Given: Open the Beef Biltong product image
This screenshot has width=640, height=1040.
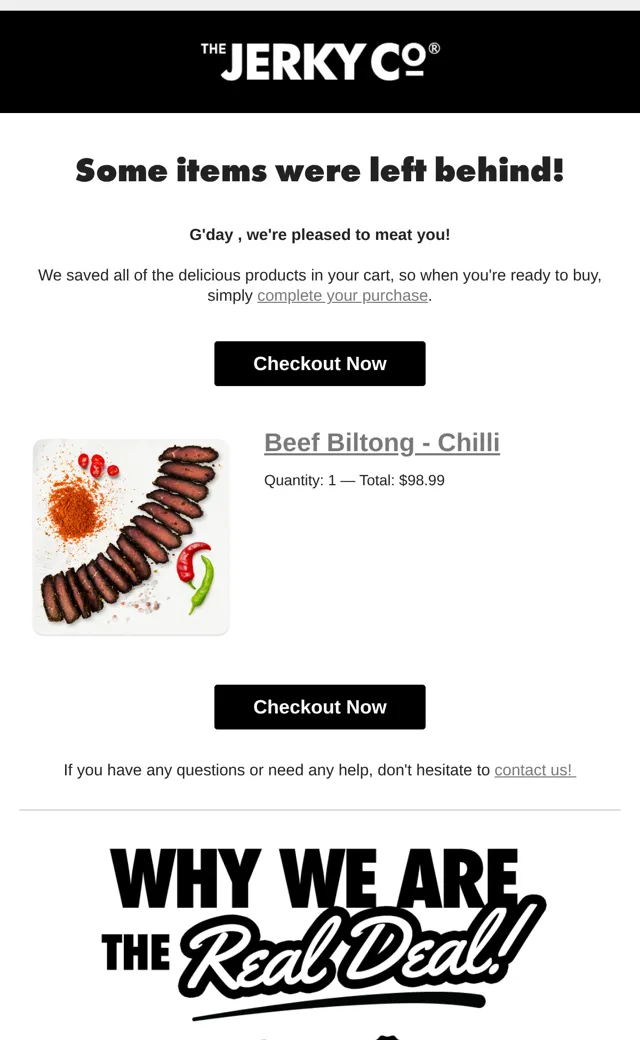Looking at the screenshot, I should [131, 537].
